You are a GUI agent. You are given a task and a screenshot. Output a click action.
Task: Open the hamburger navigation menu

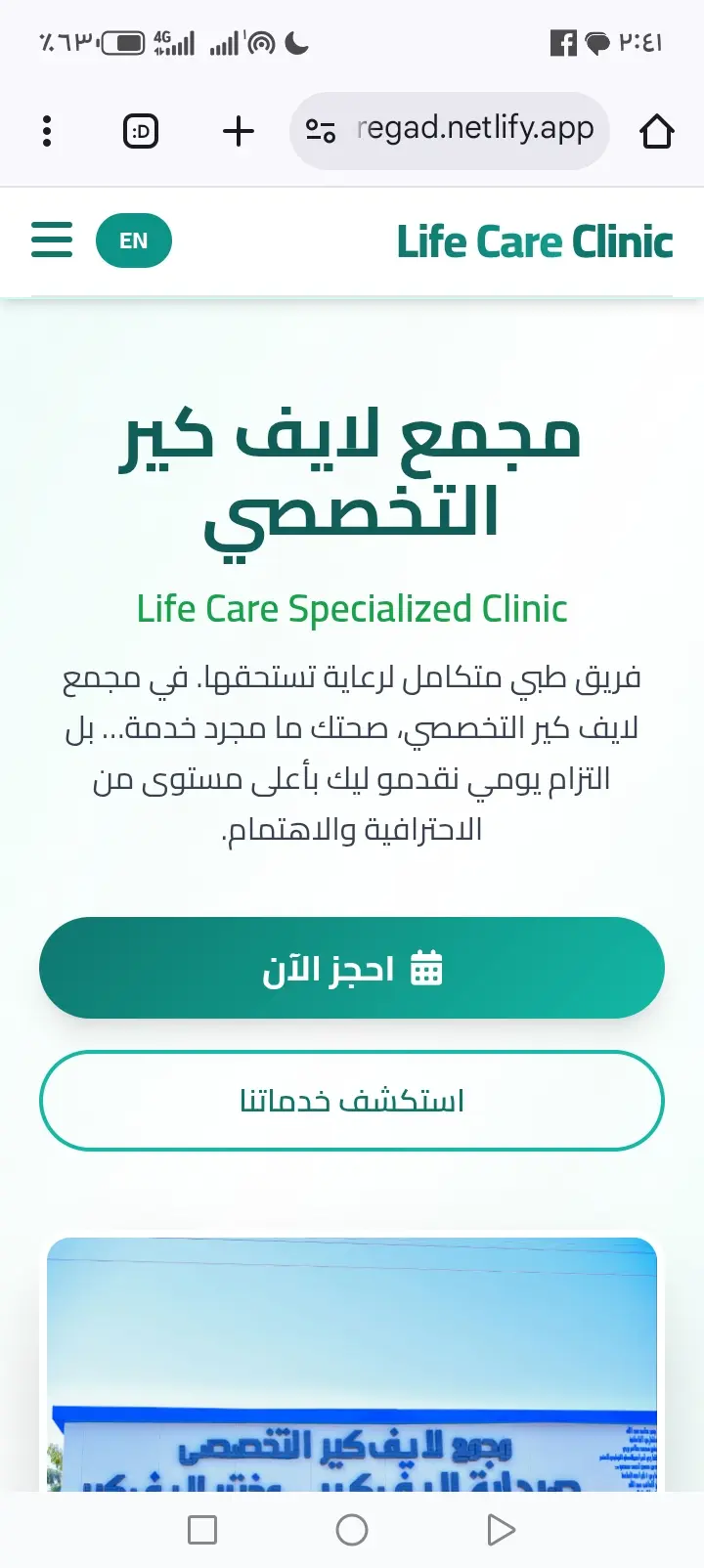tap(52, 240)
